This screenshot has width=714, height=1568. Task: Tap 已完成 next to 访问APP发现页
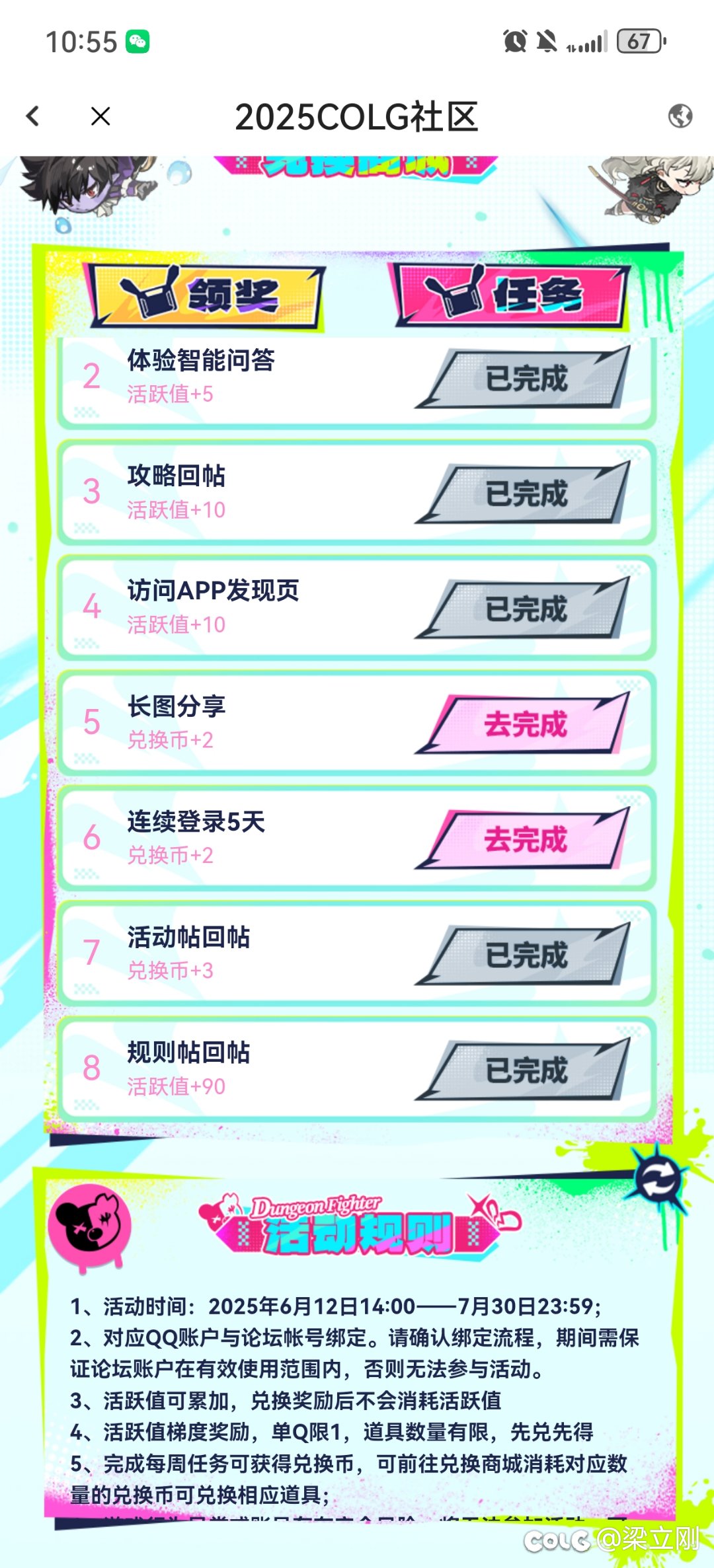point(524,608)
